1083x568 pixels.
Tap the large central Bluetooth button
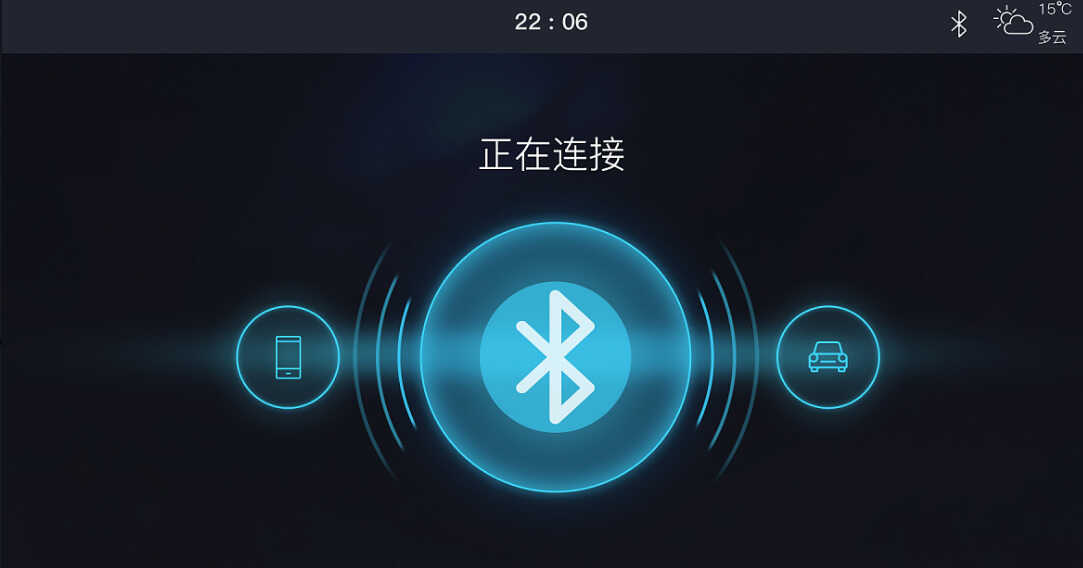pos(555,357)
